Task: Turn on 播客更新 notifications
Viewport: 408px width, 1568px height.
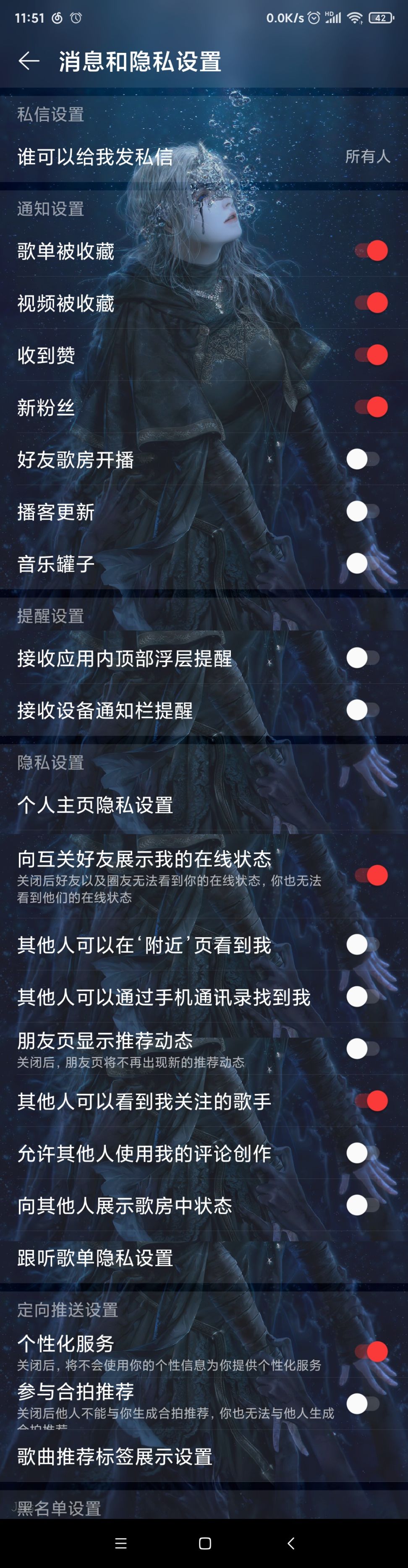Action: (363, 511)
